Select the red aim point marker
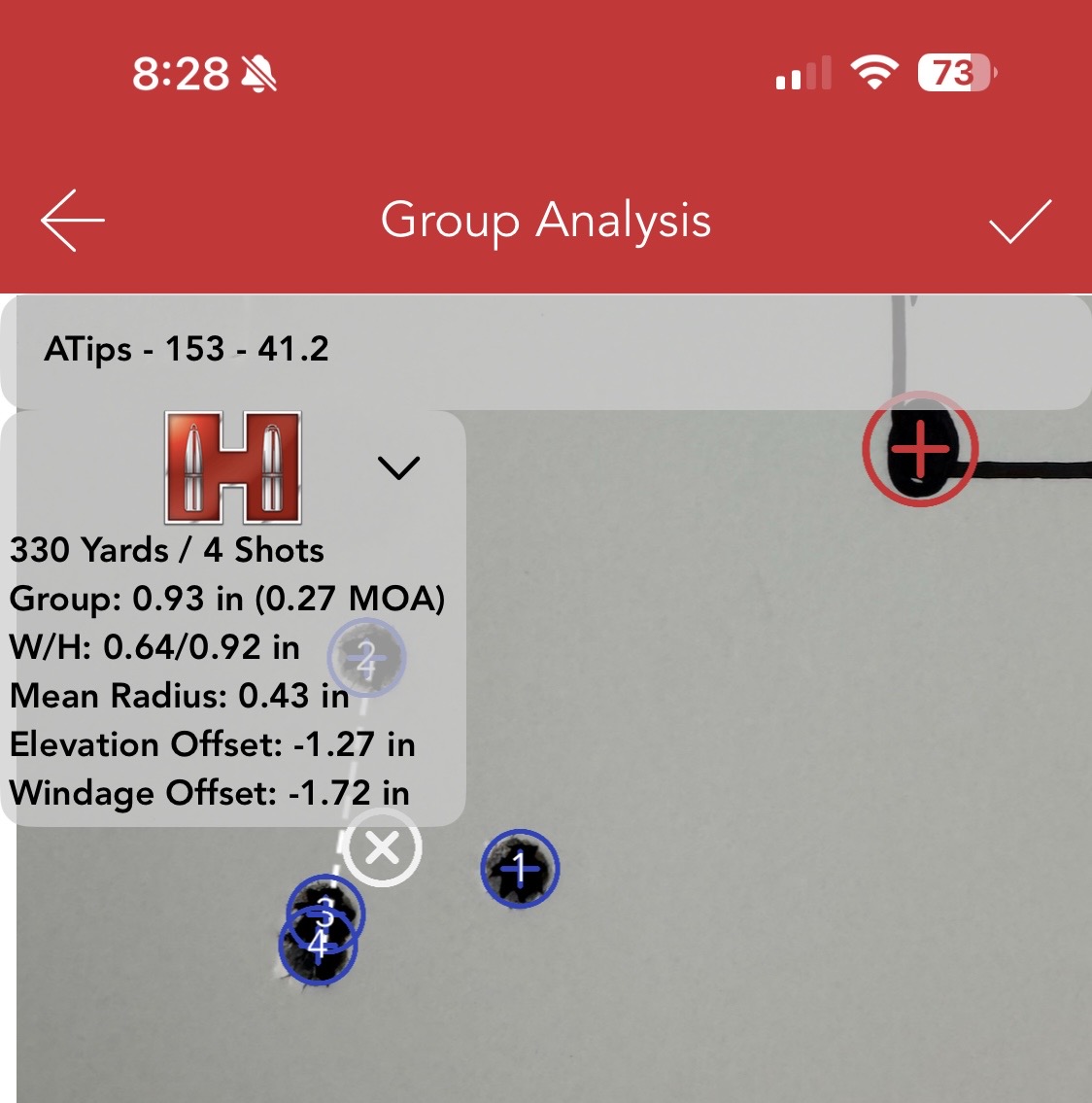The image size is (1092, 1103). pos(919,449)
